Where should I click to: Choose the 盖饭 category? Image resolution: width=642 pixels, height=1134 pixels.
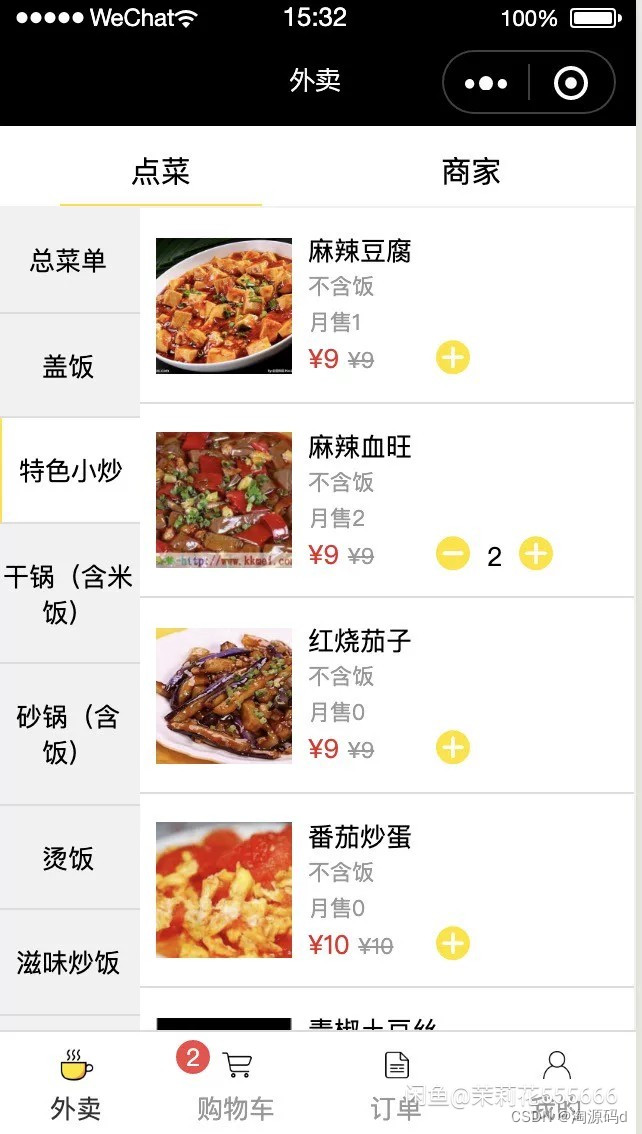(x=69, y=366)
